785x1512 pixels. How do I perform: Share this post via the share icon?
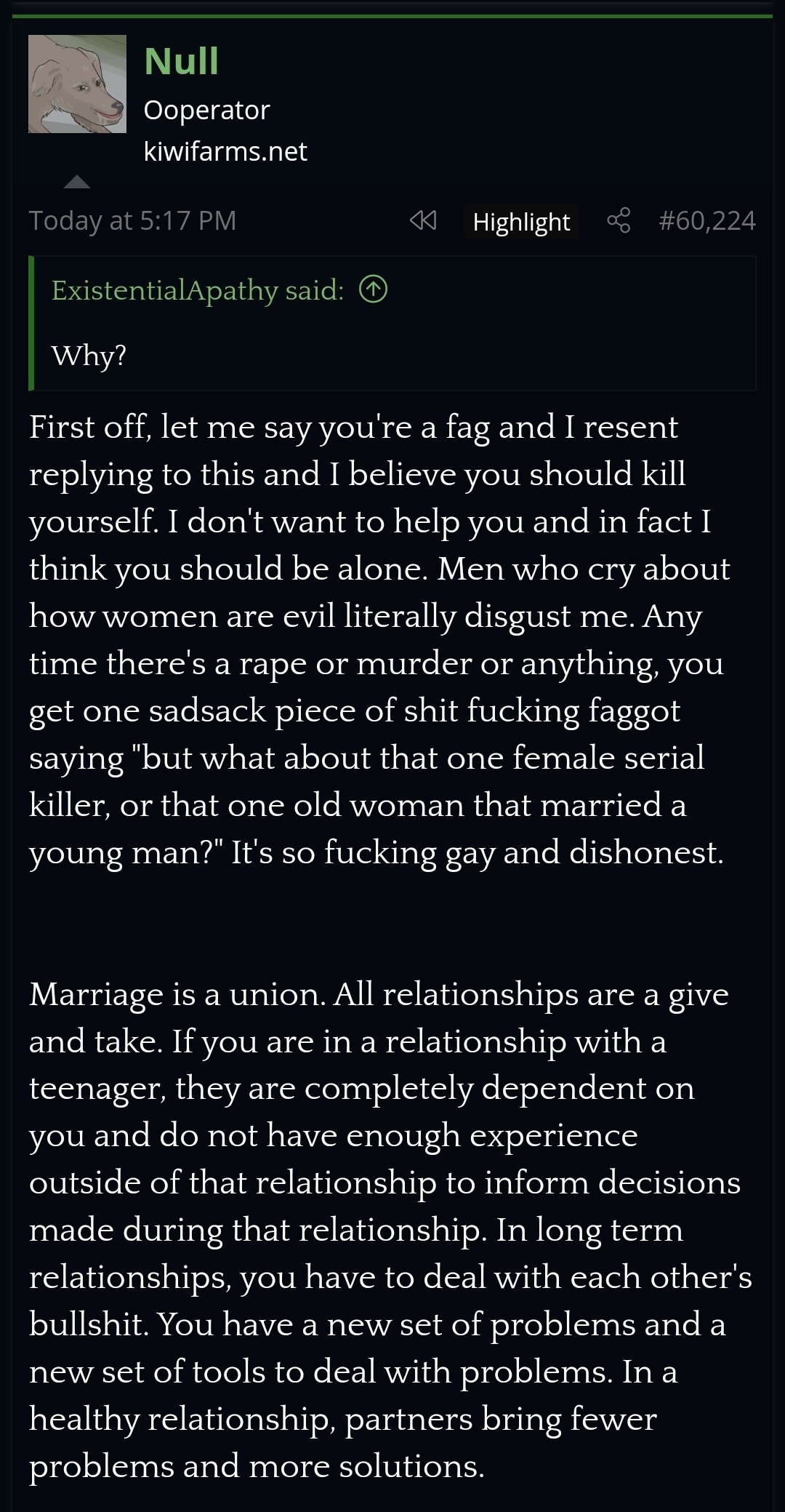pos(619,220)
